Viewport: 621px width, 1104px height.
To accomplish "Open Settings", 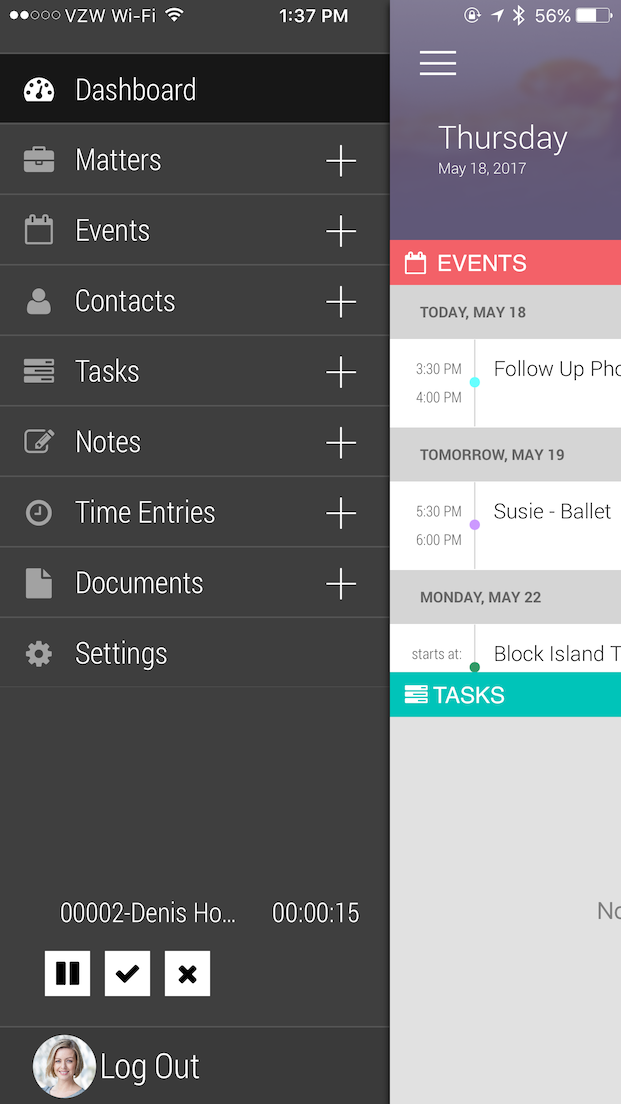I will tap(194, 653).
